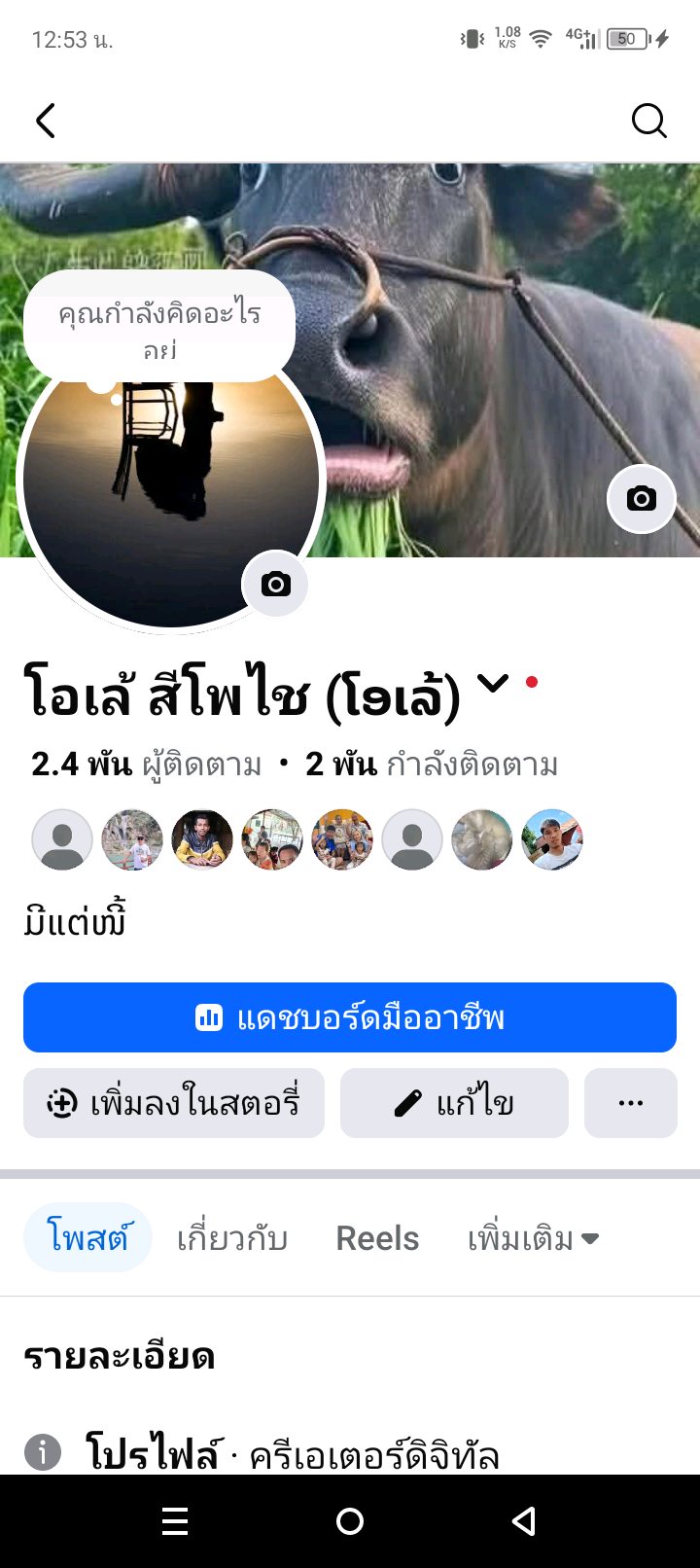The image size is (700, 1568).
Task: Change profile picture via camera icon
Action: (x=275, y=584)
